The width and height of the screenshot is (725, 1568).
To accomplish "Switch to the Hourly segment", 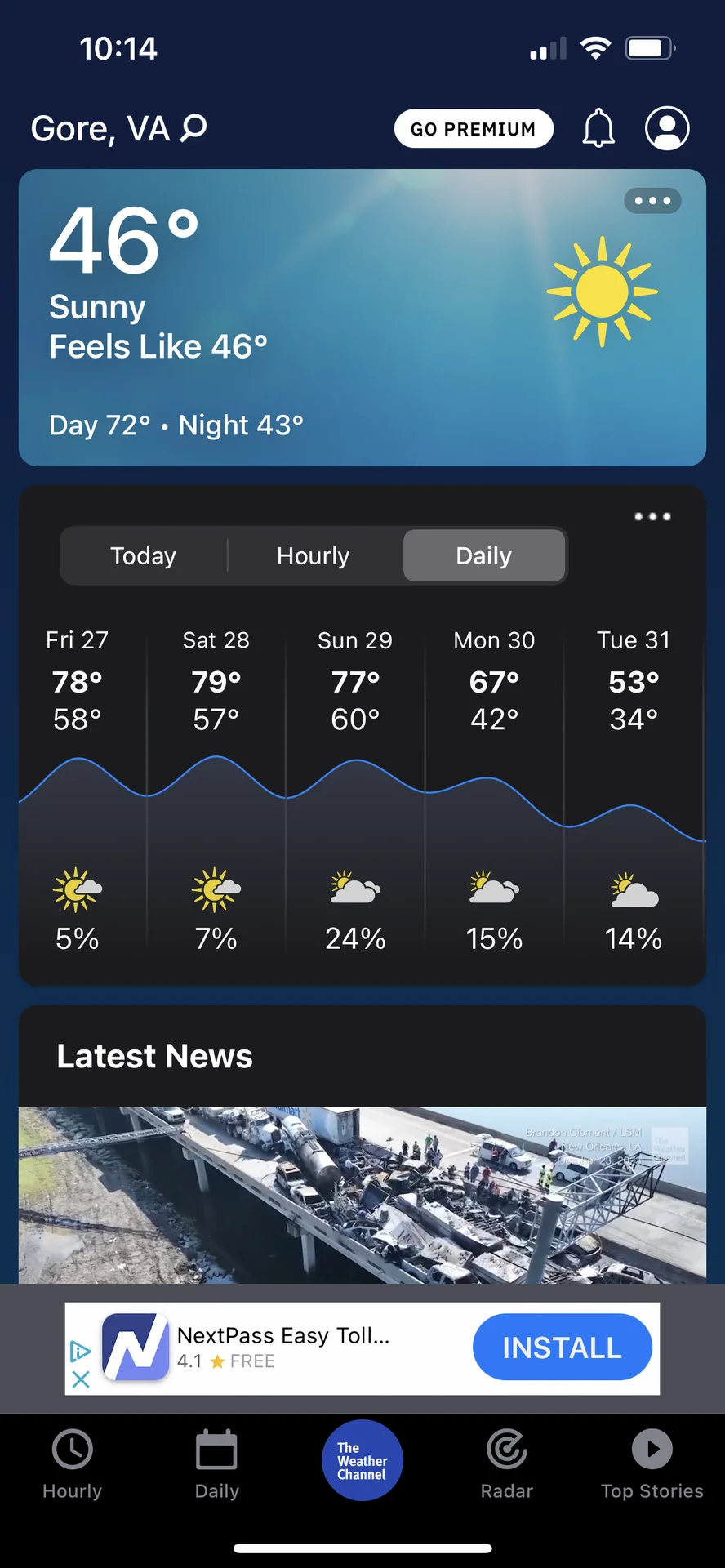I will click(313, 556).
